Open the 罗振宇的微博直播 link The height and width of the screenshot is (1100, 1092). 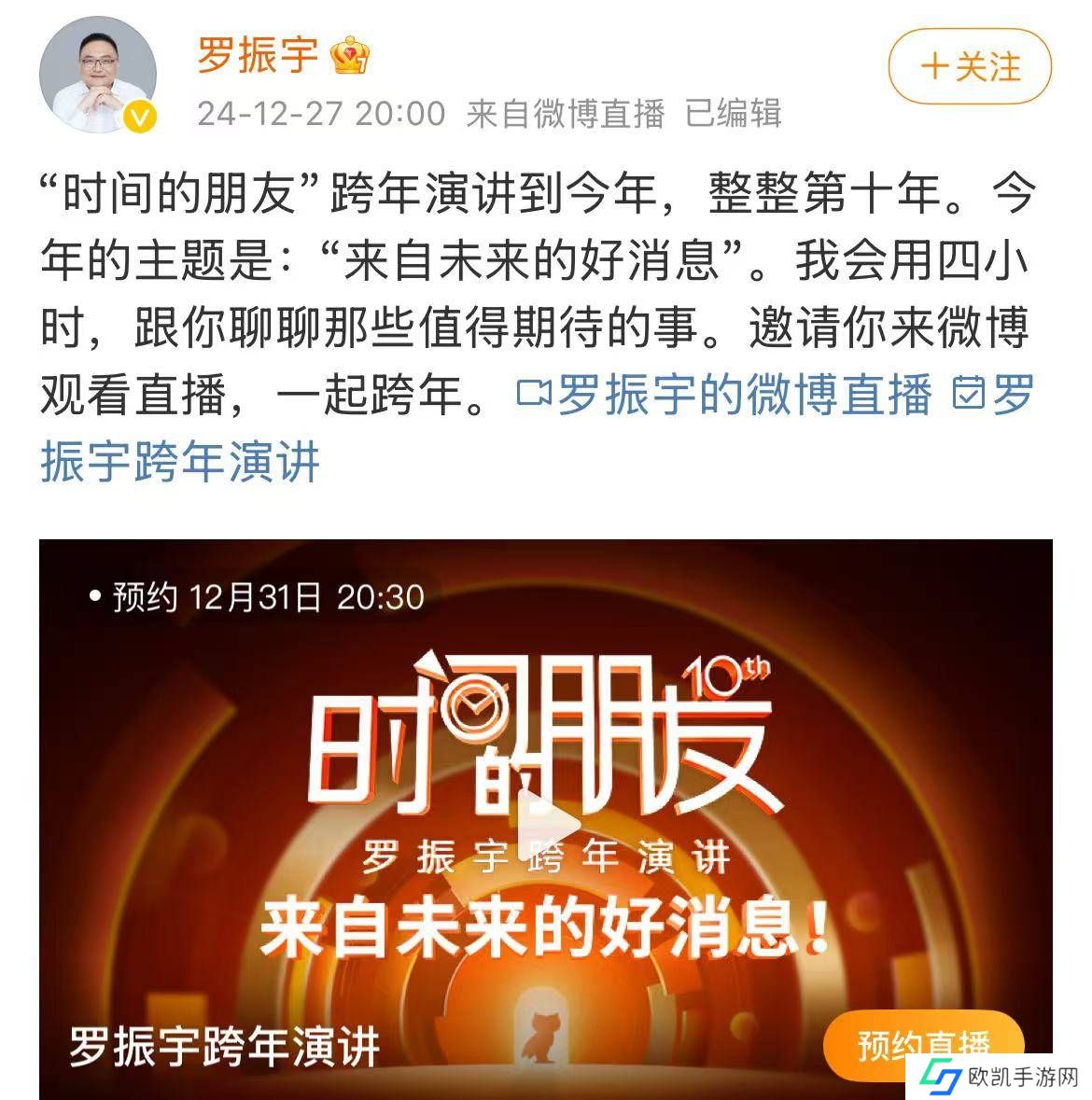(x=725, y=395)
